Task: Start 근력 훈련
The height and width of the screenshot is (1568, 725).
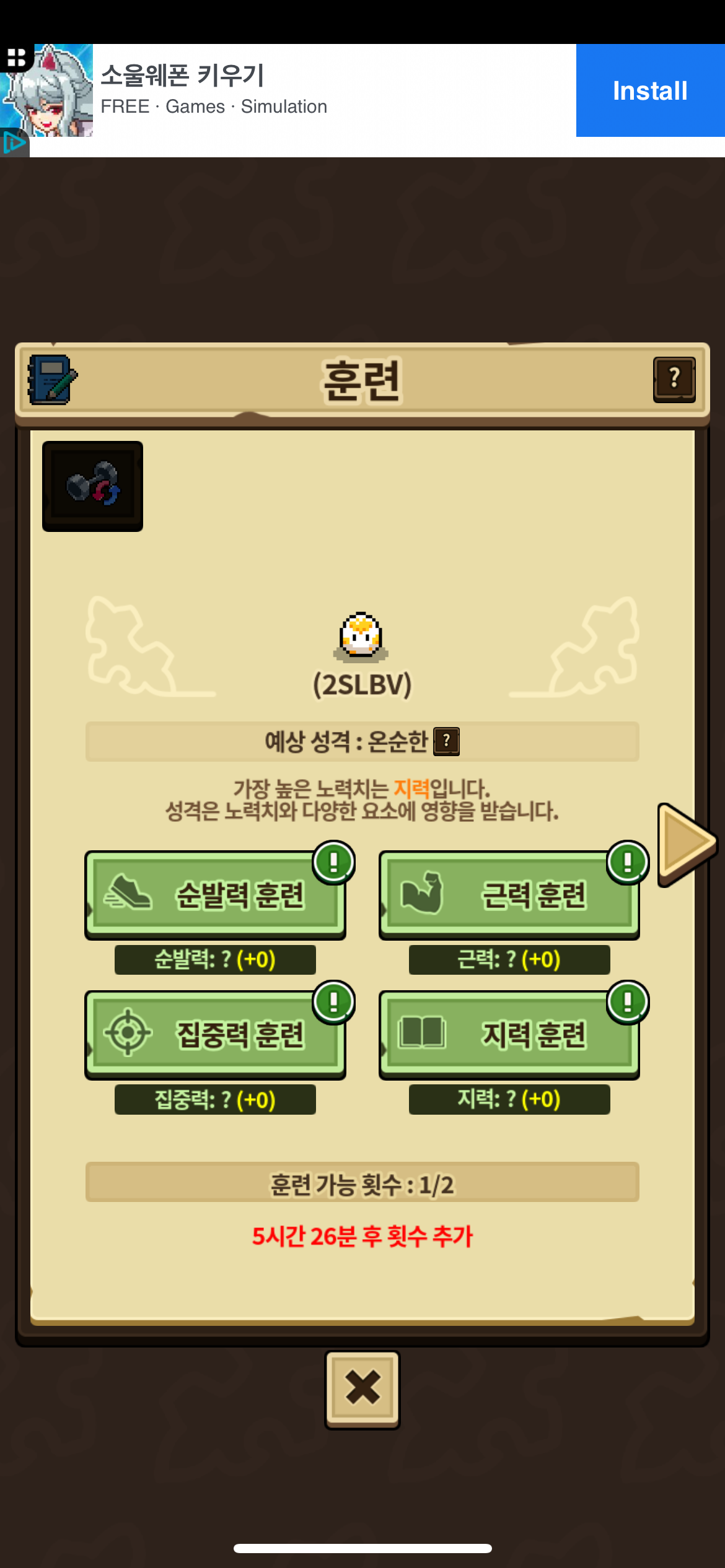Action: 509,894
